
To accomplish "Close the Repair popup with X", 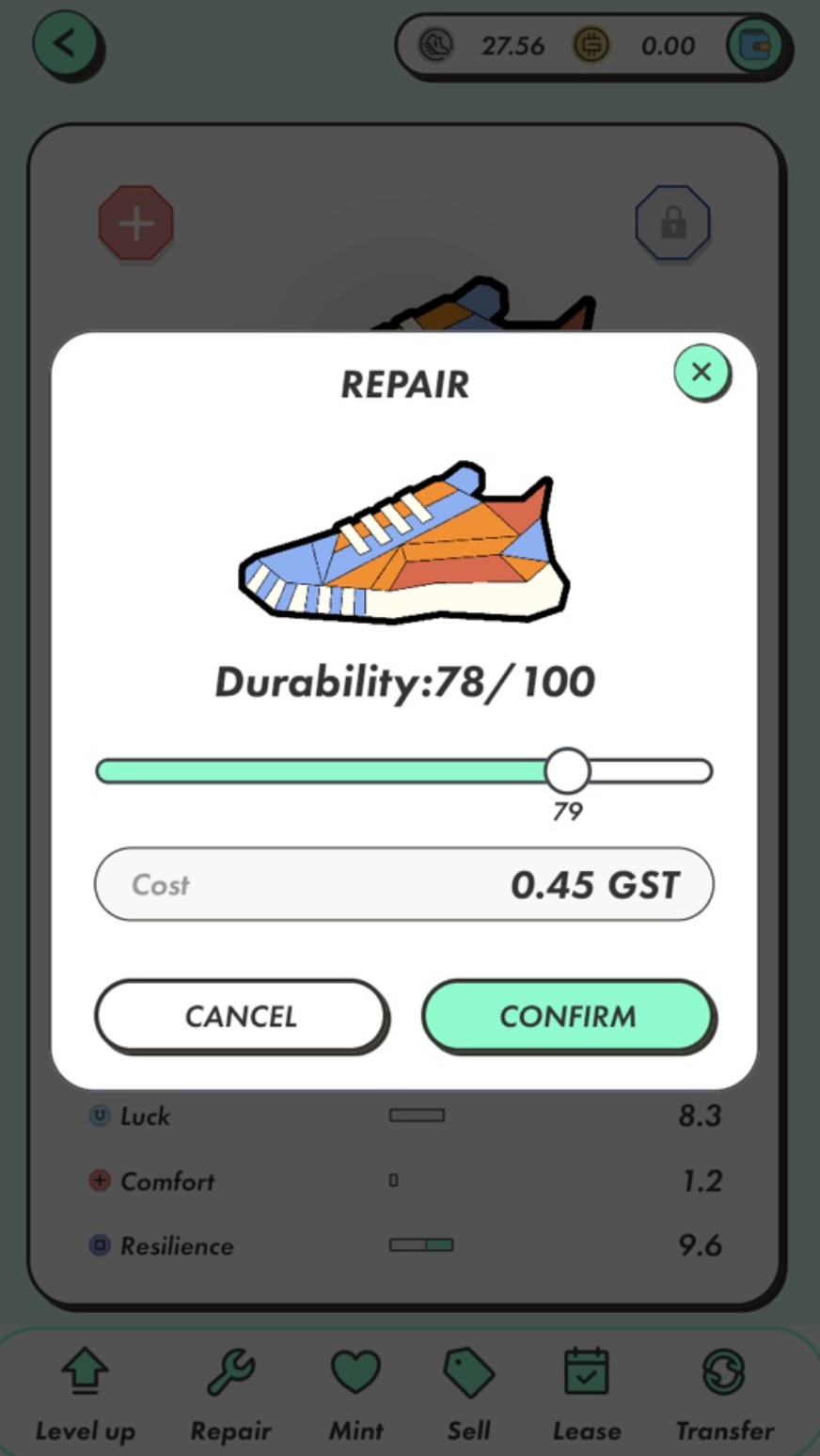I will coord(701,372).
